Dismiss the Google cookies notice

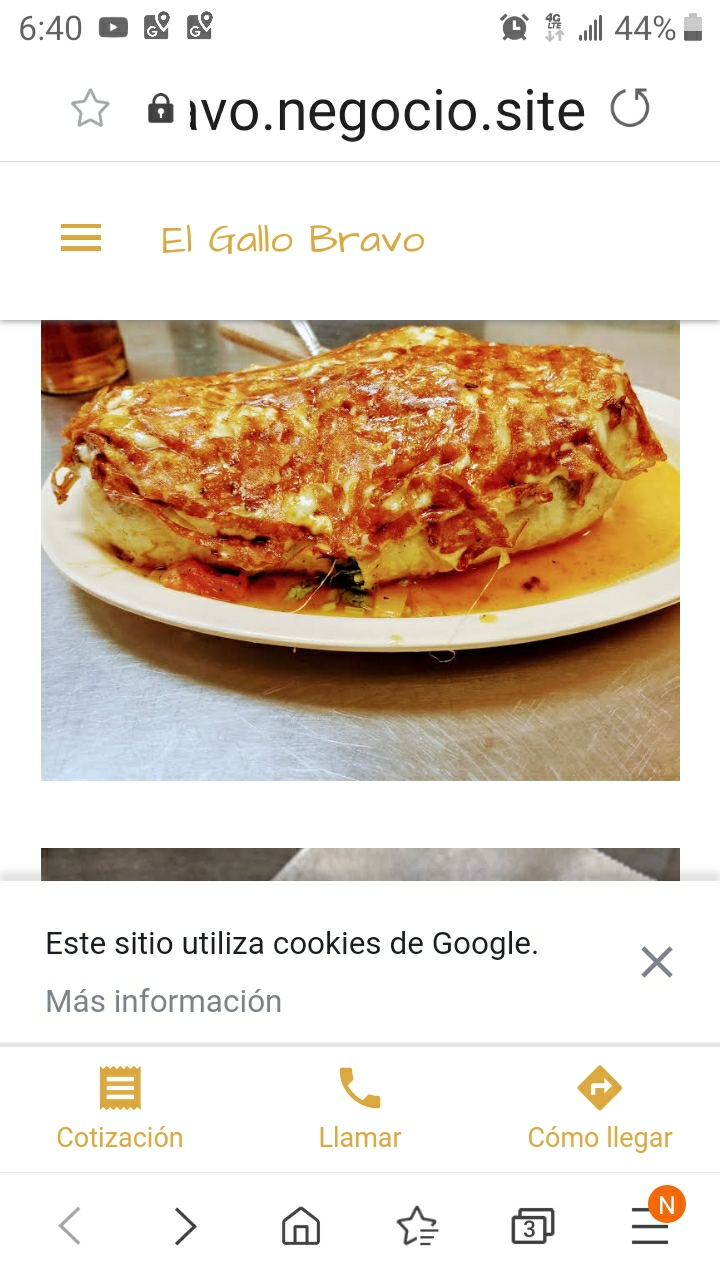click(x=656, y=961)
